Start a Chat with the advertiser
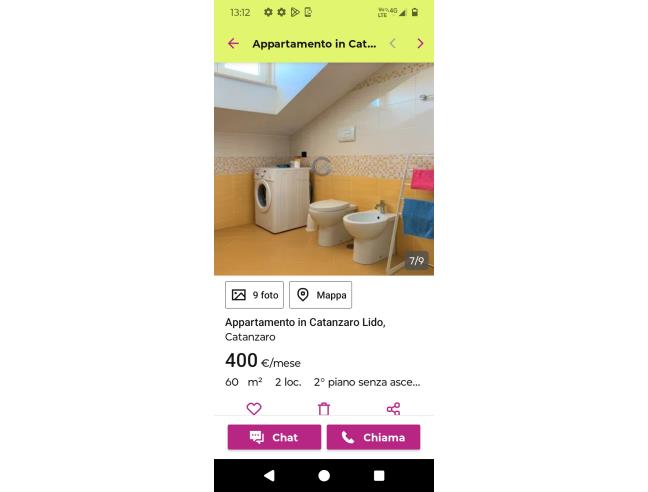The image size is (648, 492). (x=274, y=437)
